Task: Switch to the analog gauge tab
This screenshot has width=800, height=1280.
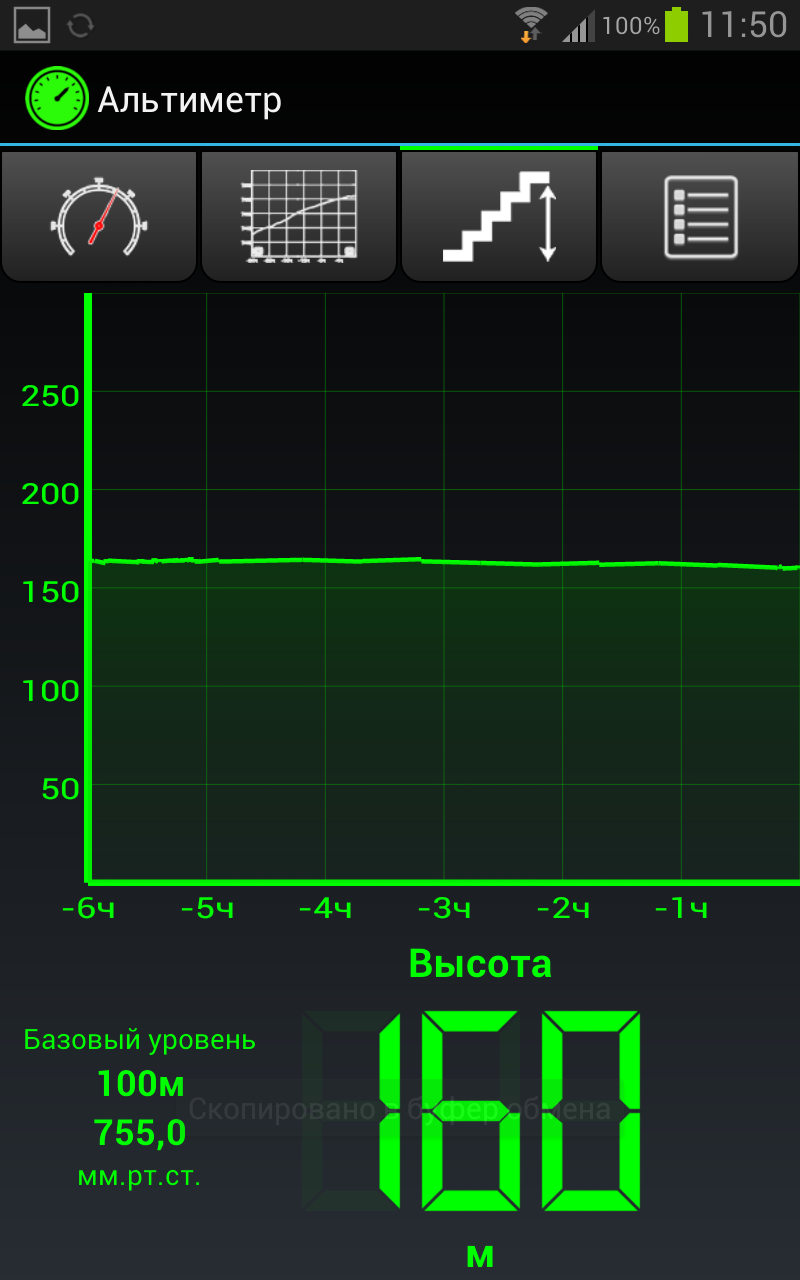Action: coord(99,216)
